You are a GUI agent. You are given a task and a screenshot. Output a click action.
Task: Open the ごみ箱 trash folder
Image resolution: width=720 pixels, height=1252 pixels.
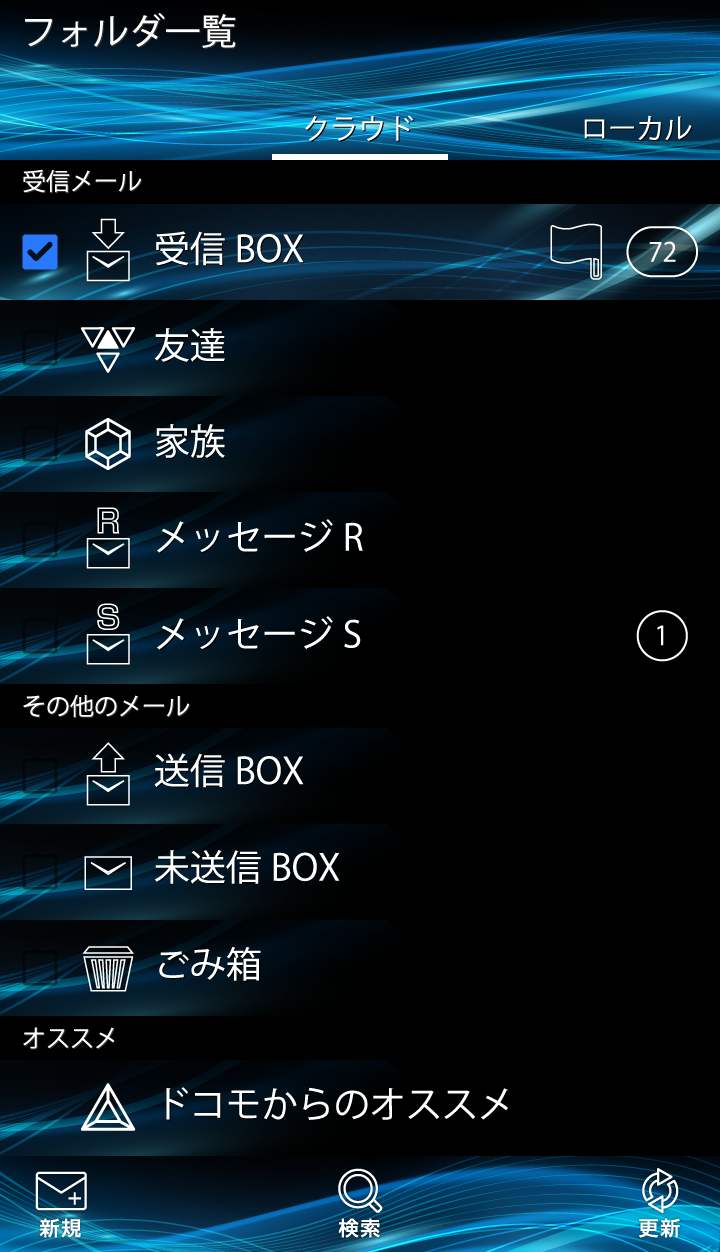click(x=208, y=966)
